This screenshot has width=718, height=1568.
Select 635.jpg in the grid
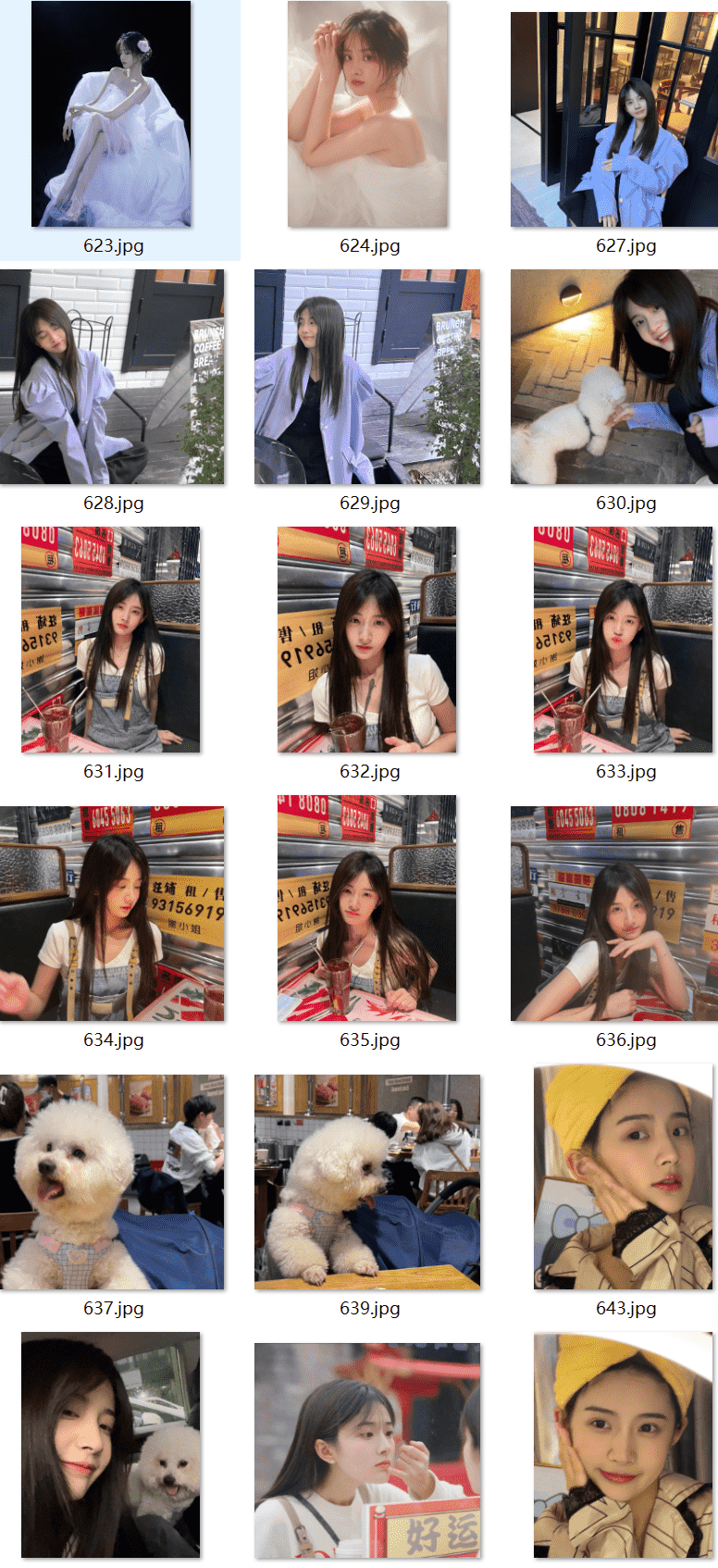click(x=368, y=908)
